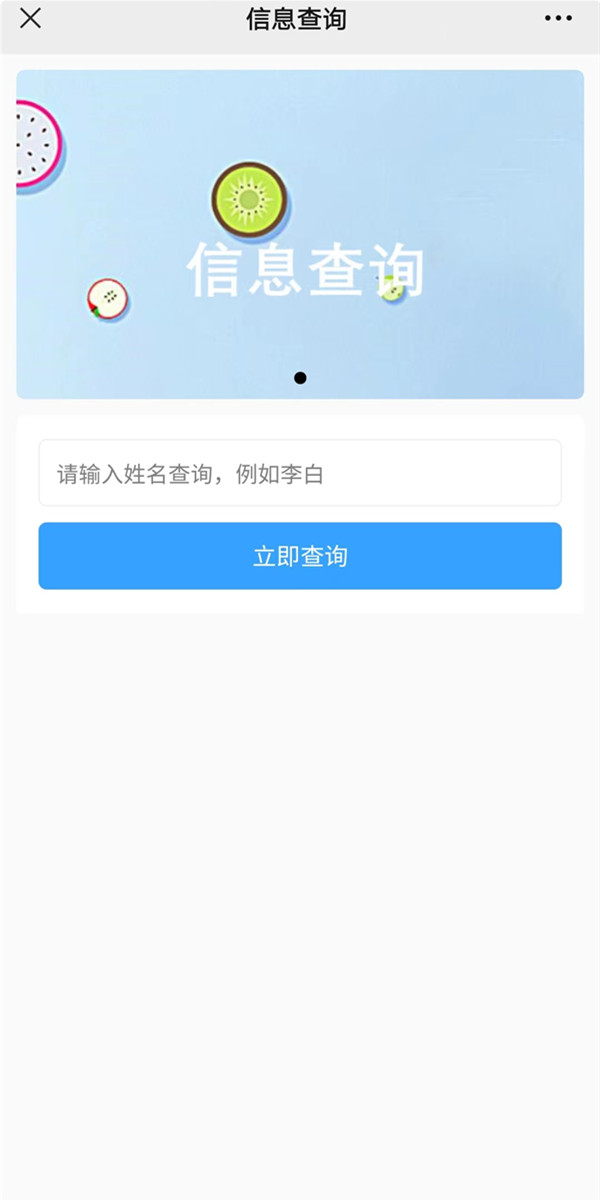
Task: Open the three-dot overflow menu
Action: point(558,18)
